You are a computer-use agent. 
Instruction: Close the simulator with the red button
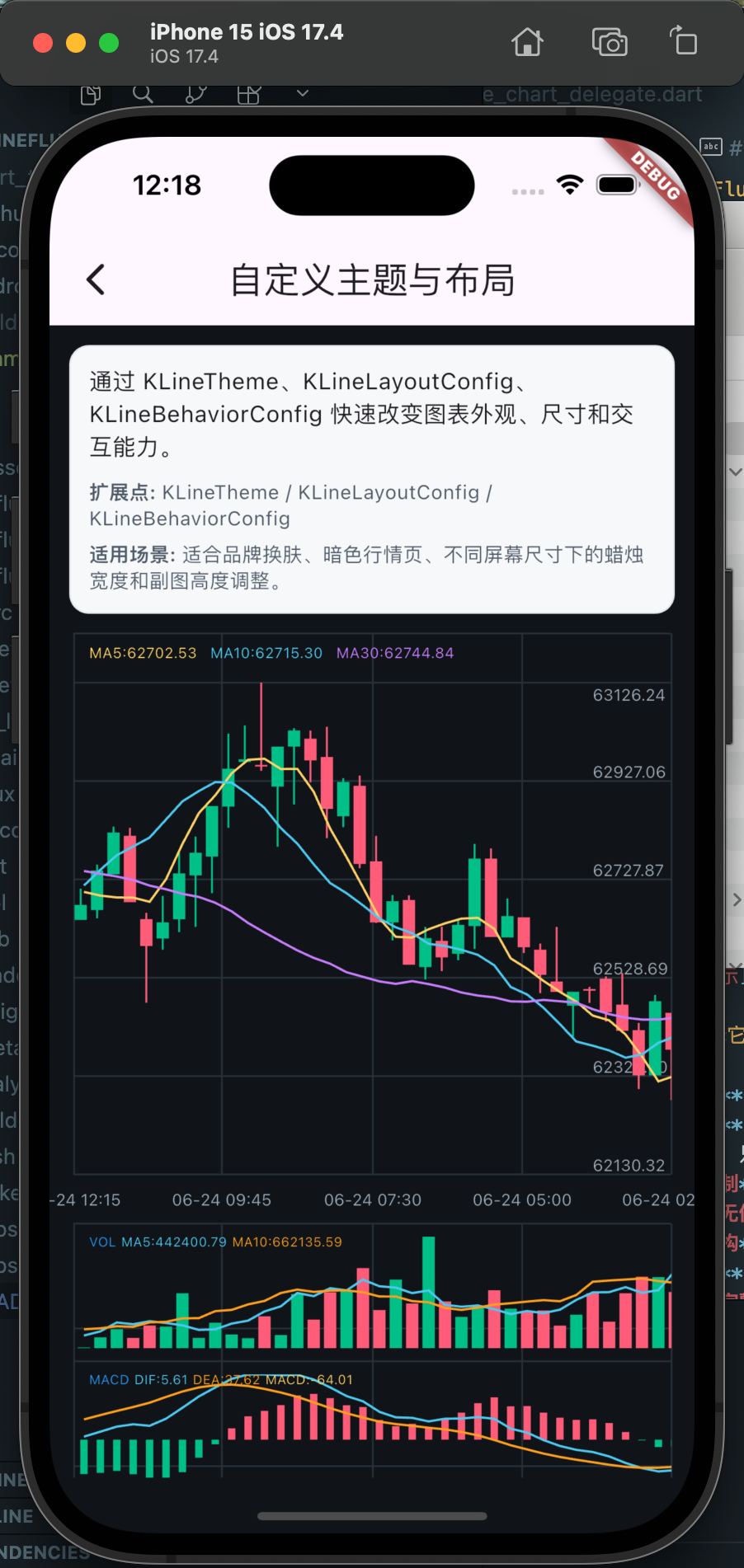click(x=43, y=43)
